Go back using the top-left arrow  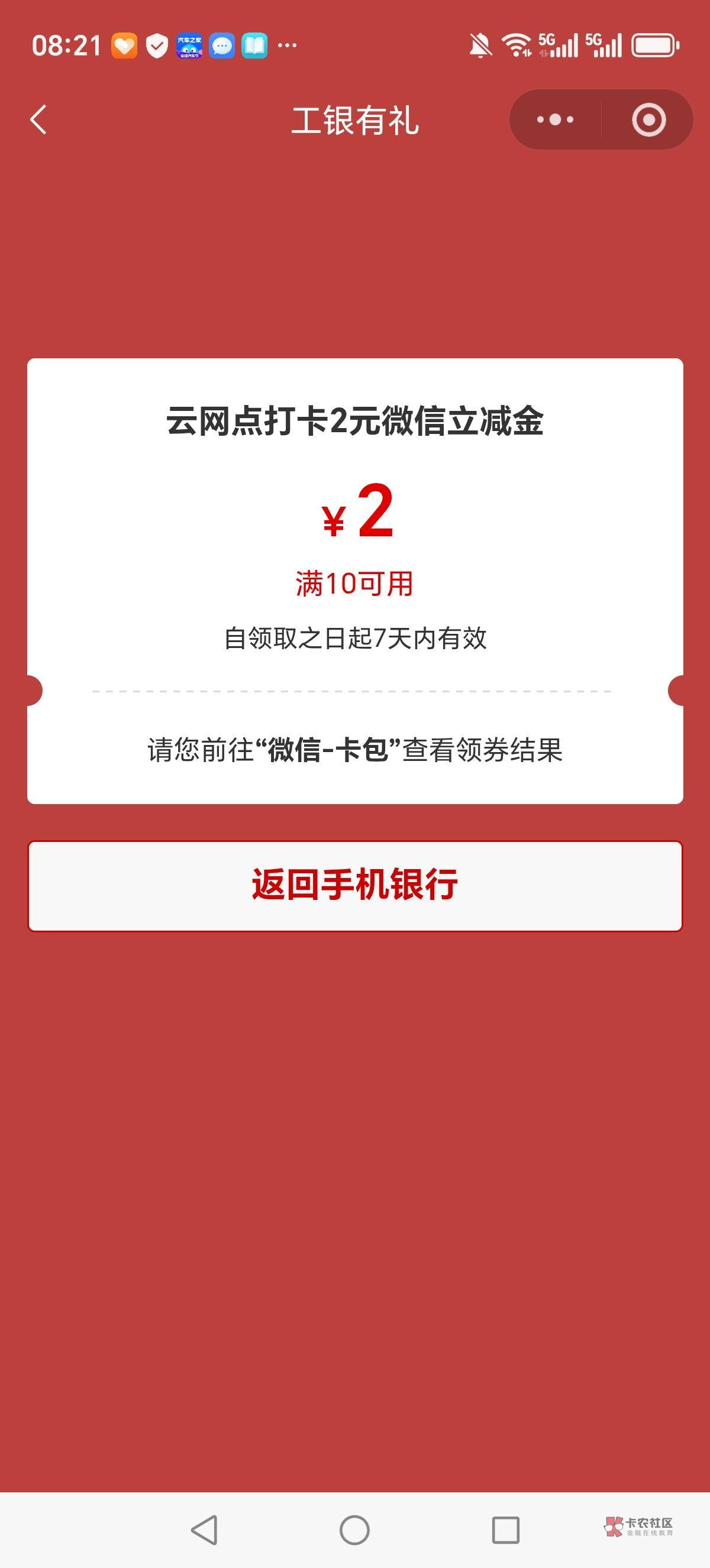coord(38,119)
